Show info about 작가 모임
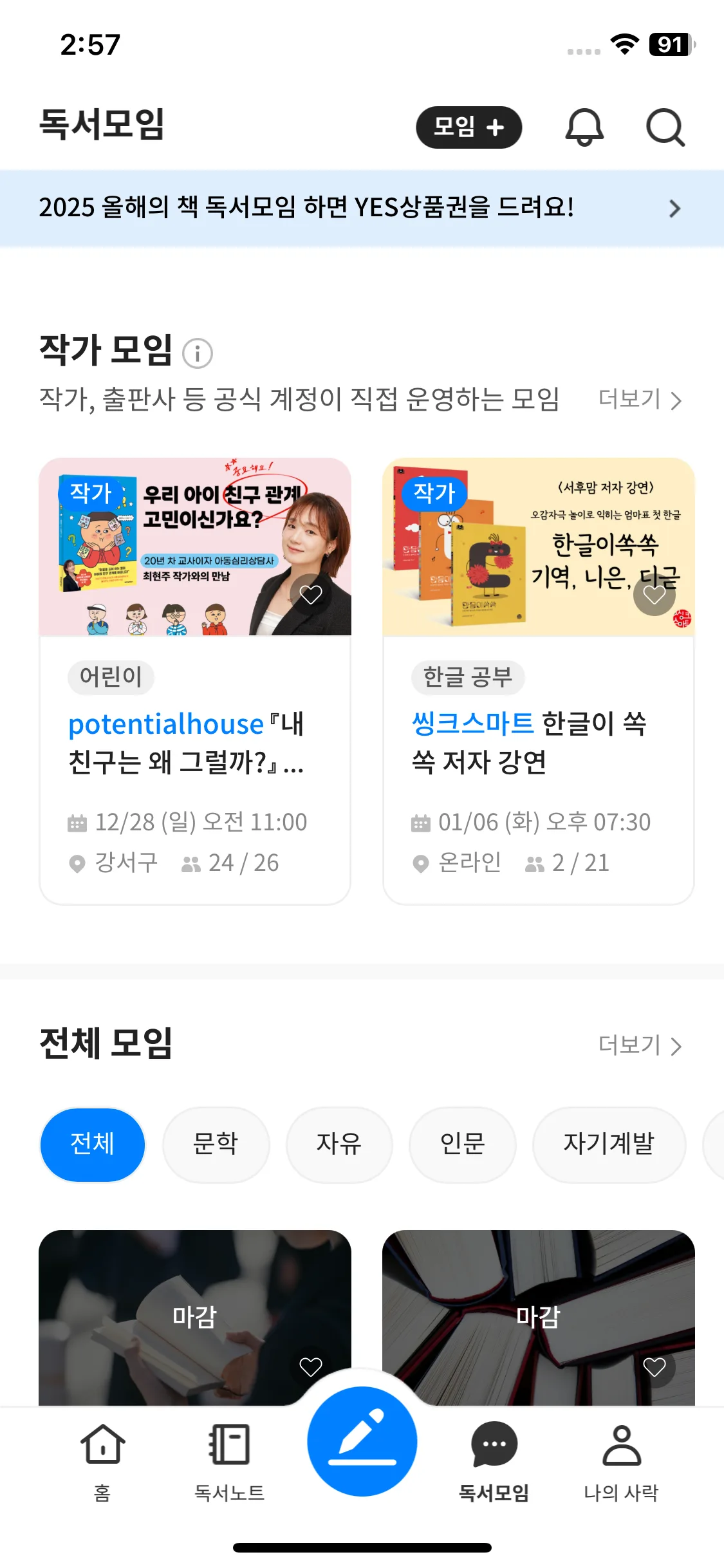724x1568 pixels. [x=198, y=353]
